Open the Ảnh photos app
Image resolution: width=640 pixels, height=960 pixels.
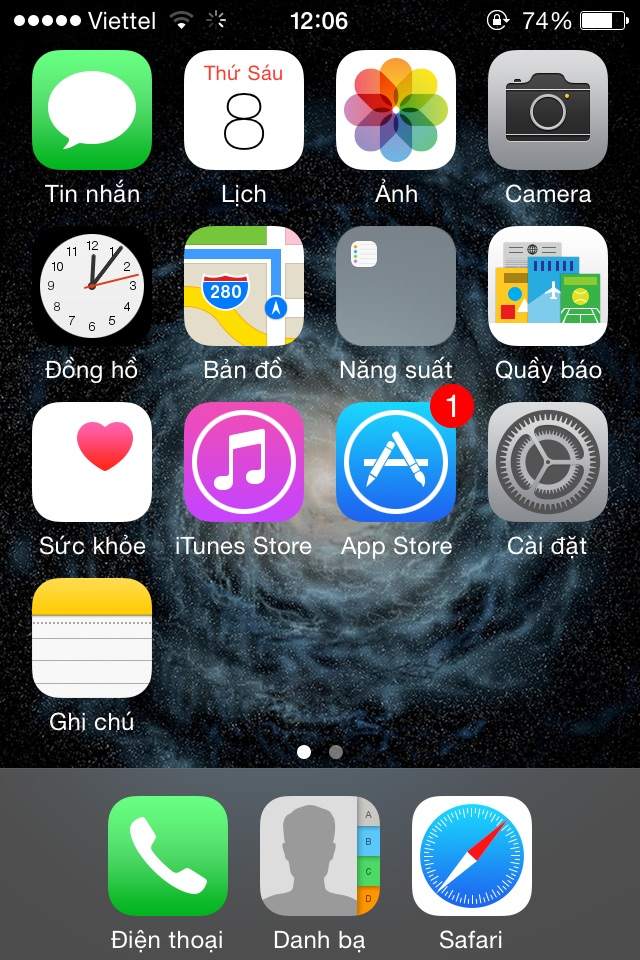[x=396, y=110]
